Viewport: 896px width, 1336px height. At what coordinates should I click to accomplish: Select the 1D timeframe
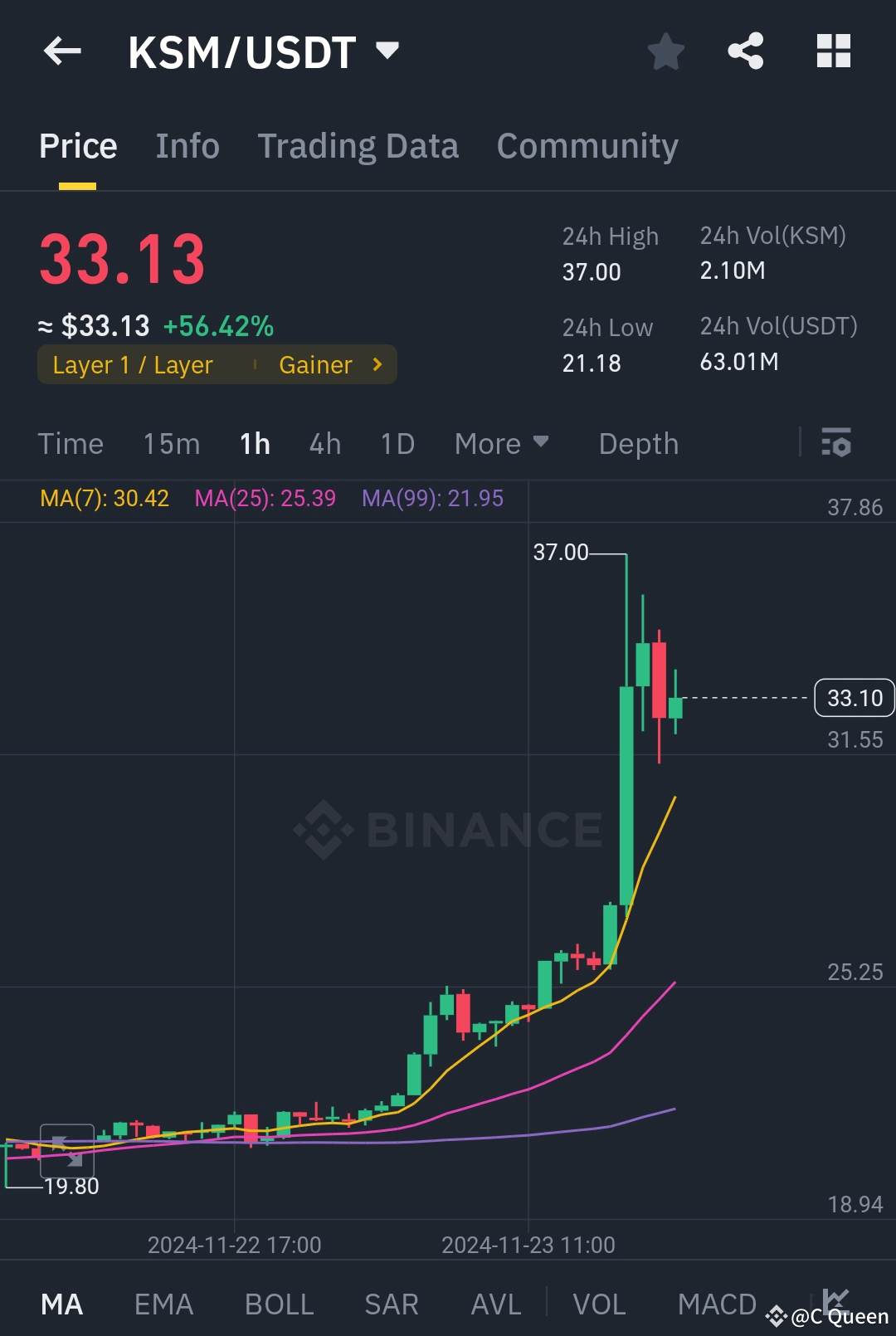click(x=397, y=444)
